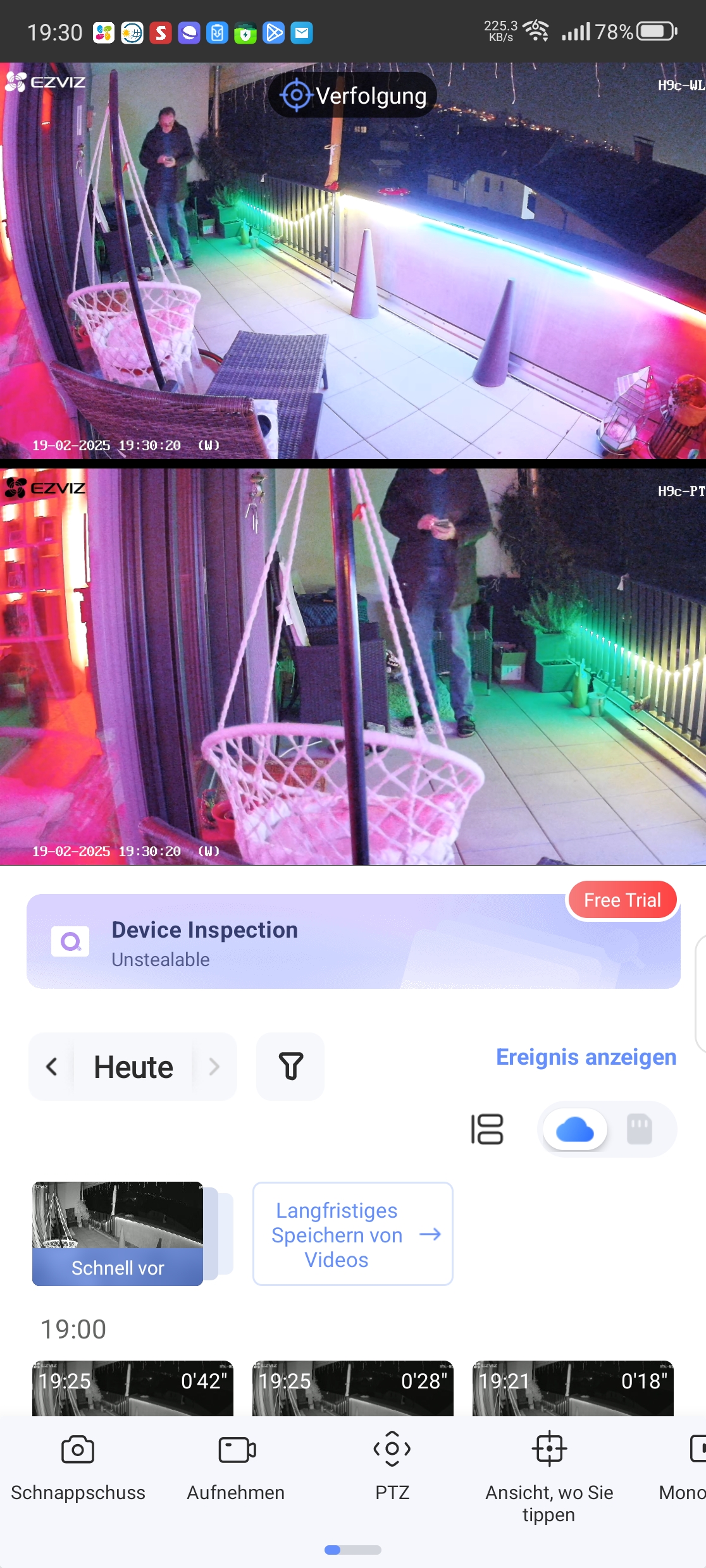Enable Ansicht, wo Sie tippen

[548, 1467]
